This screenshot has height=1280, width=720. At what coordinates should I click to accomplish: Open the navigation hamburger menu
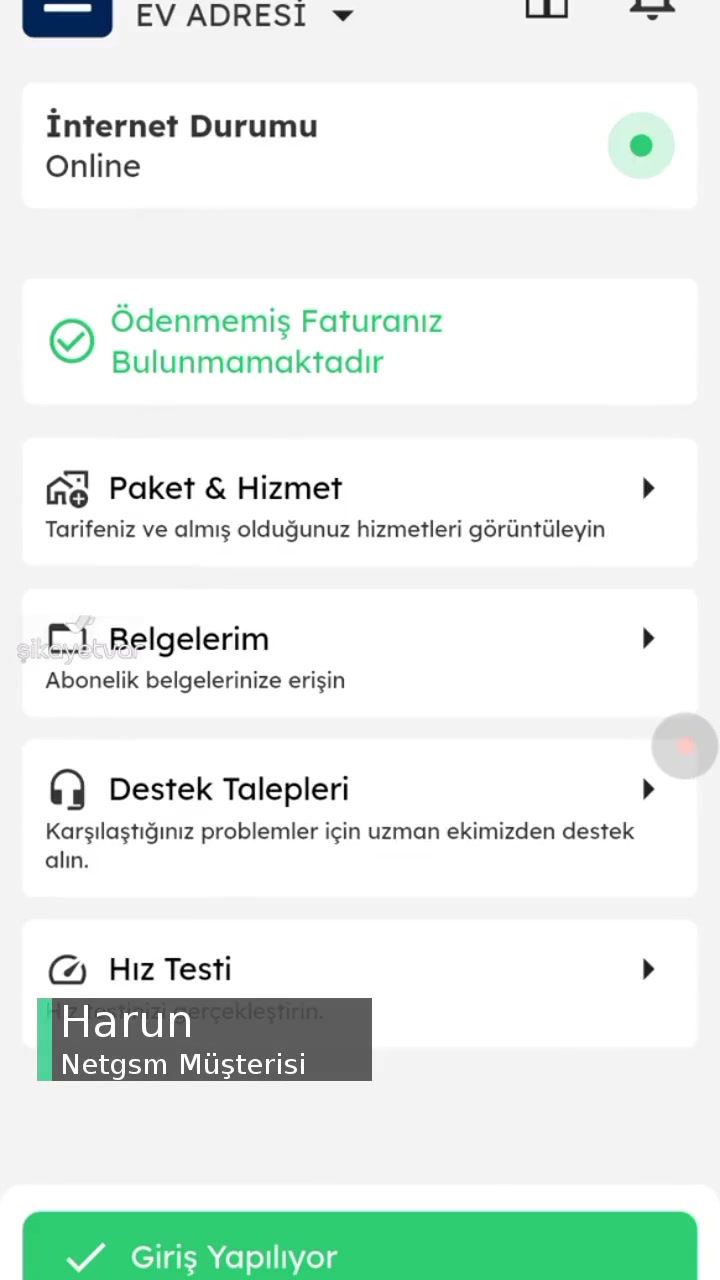[x=67, y=15]
